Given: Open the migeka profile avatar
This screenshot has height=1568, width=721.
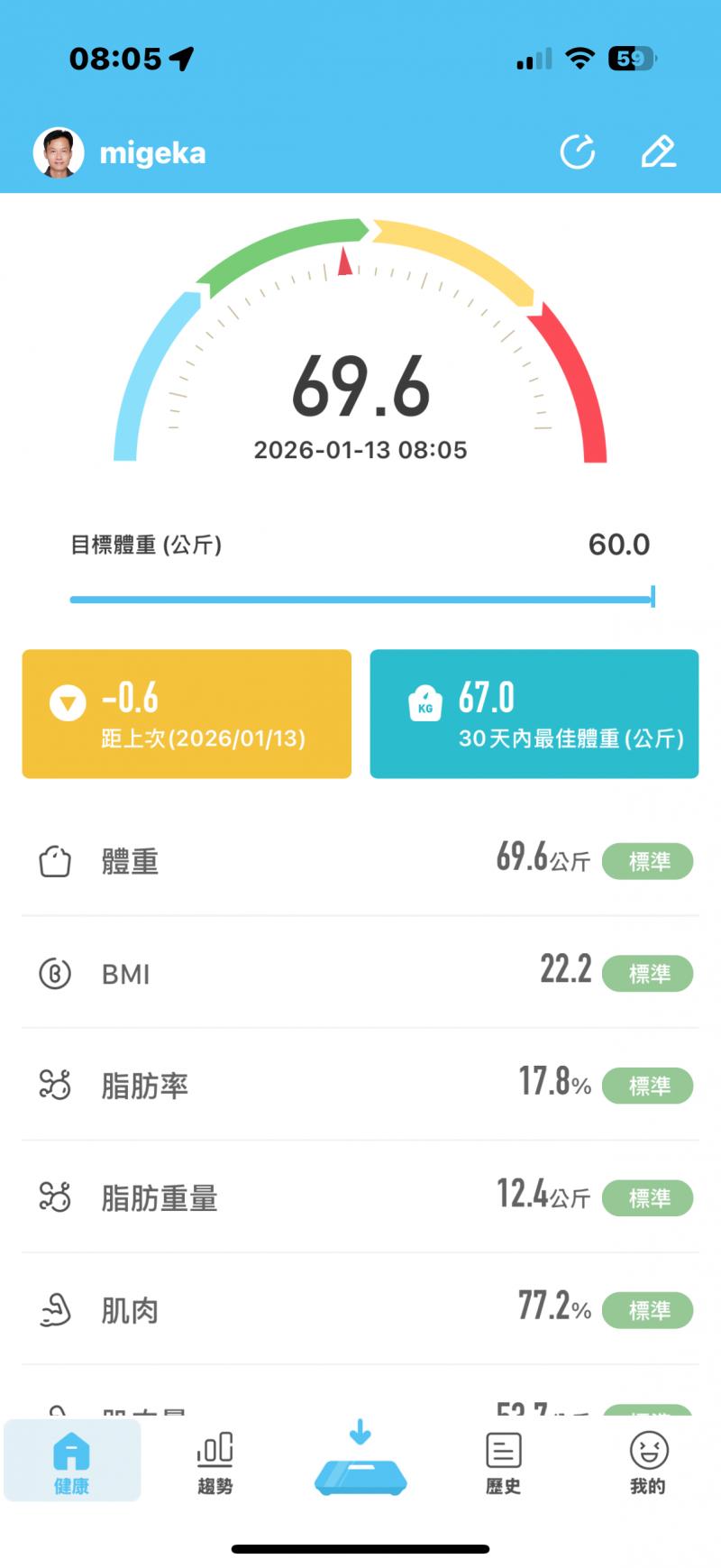Looking at the screenshot, I should (x=59, y=152).
